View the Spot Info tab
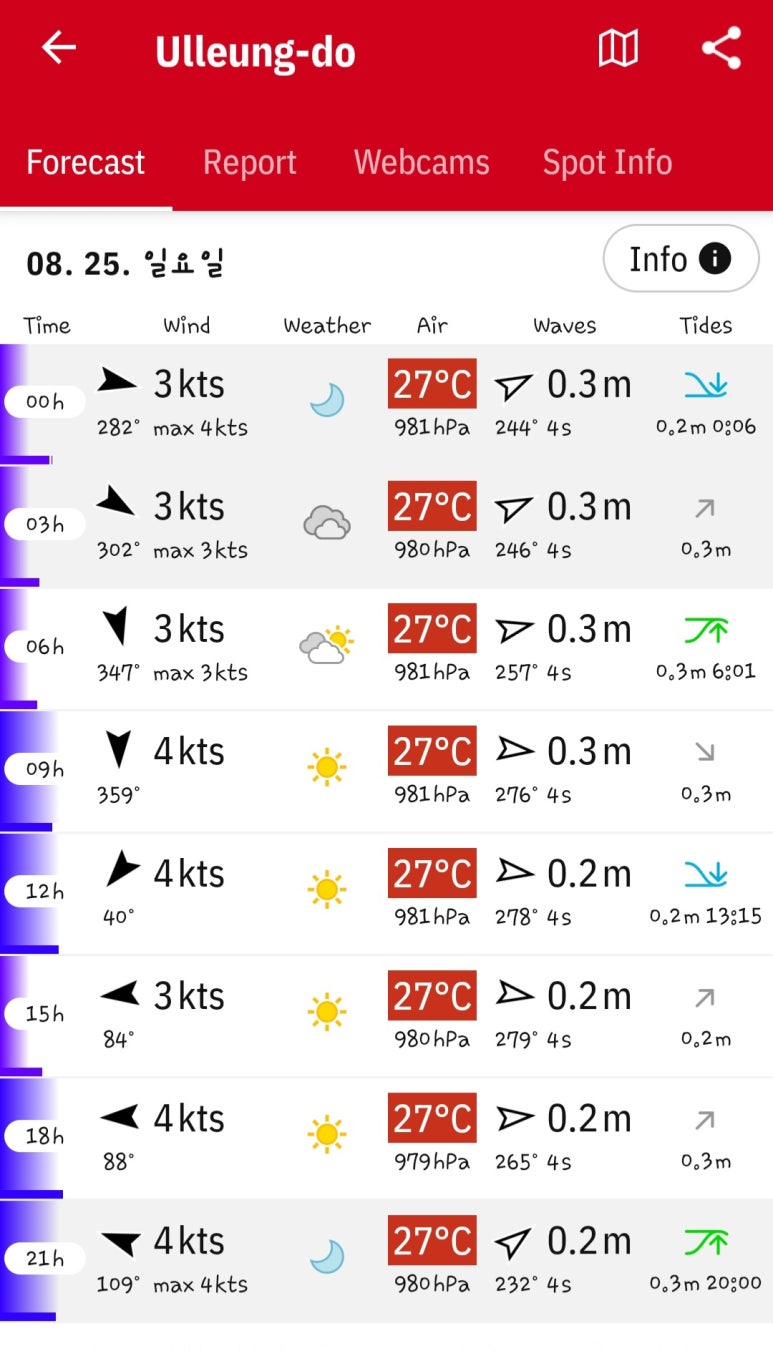 click(607, 162)
